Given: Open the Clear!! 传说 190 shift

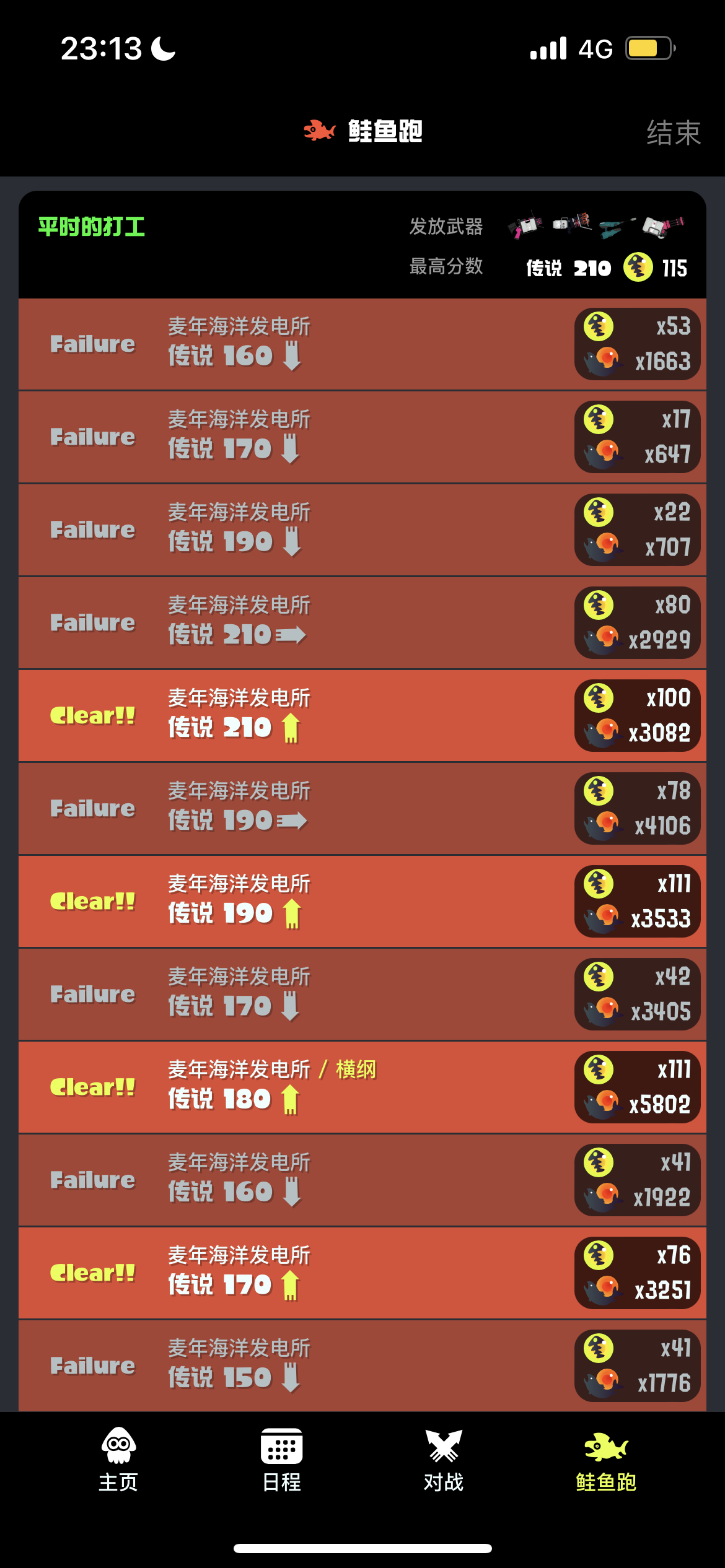Looking at the screenshot, I should click(362, 902).
